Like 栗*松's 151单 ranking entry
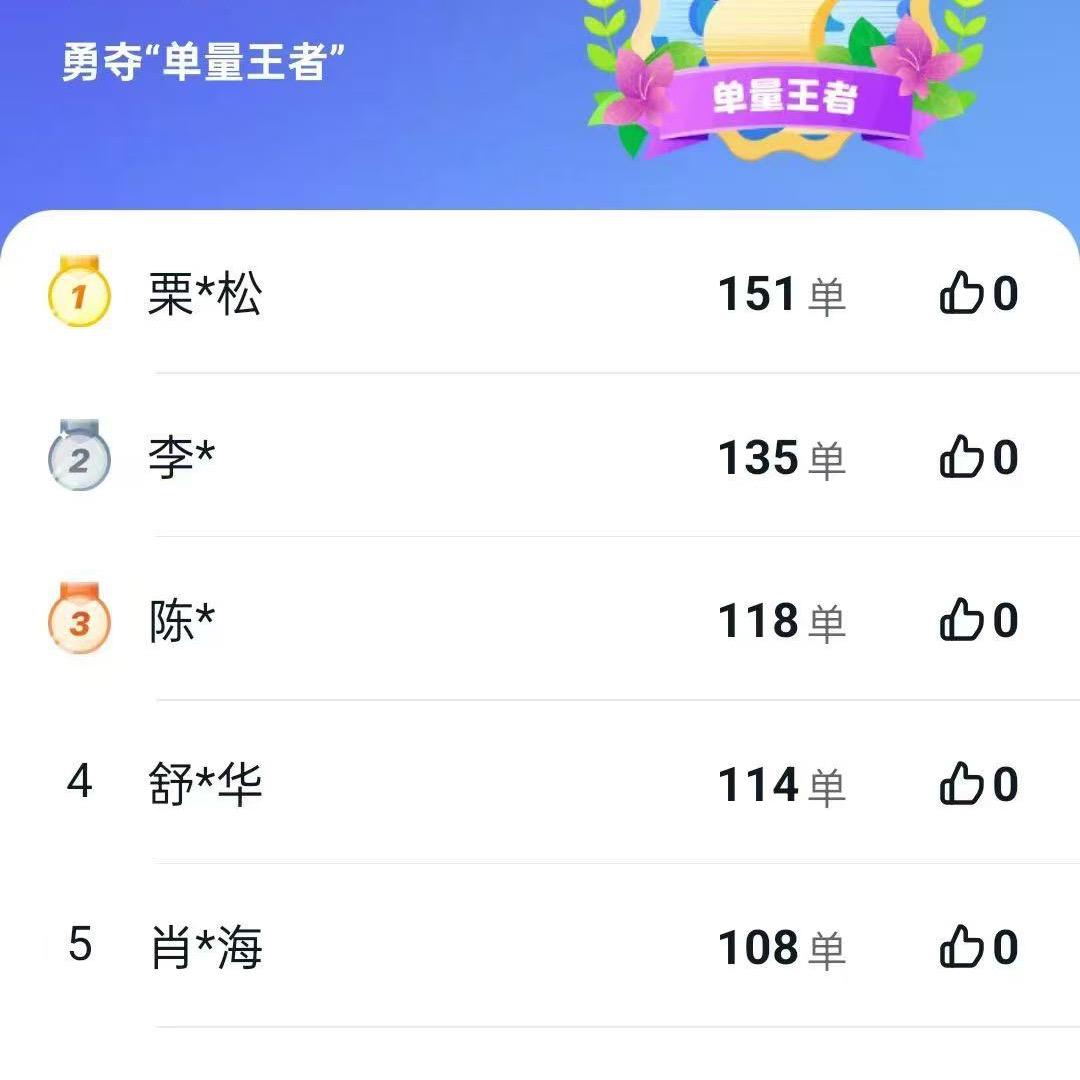The height and width of the screenshot is (1080, 1080). tap(962, 295)
